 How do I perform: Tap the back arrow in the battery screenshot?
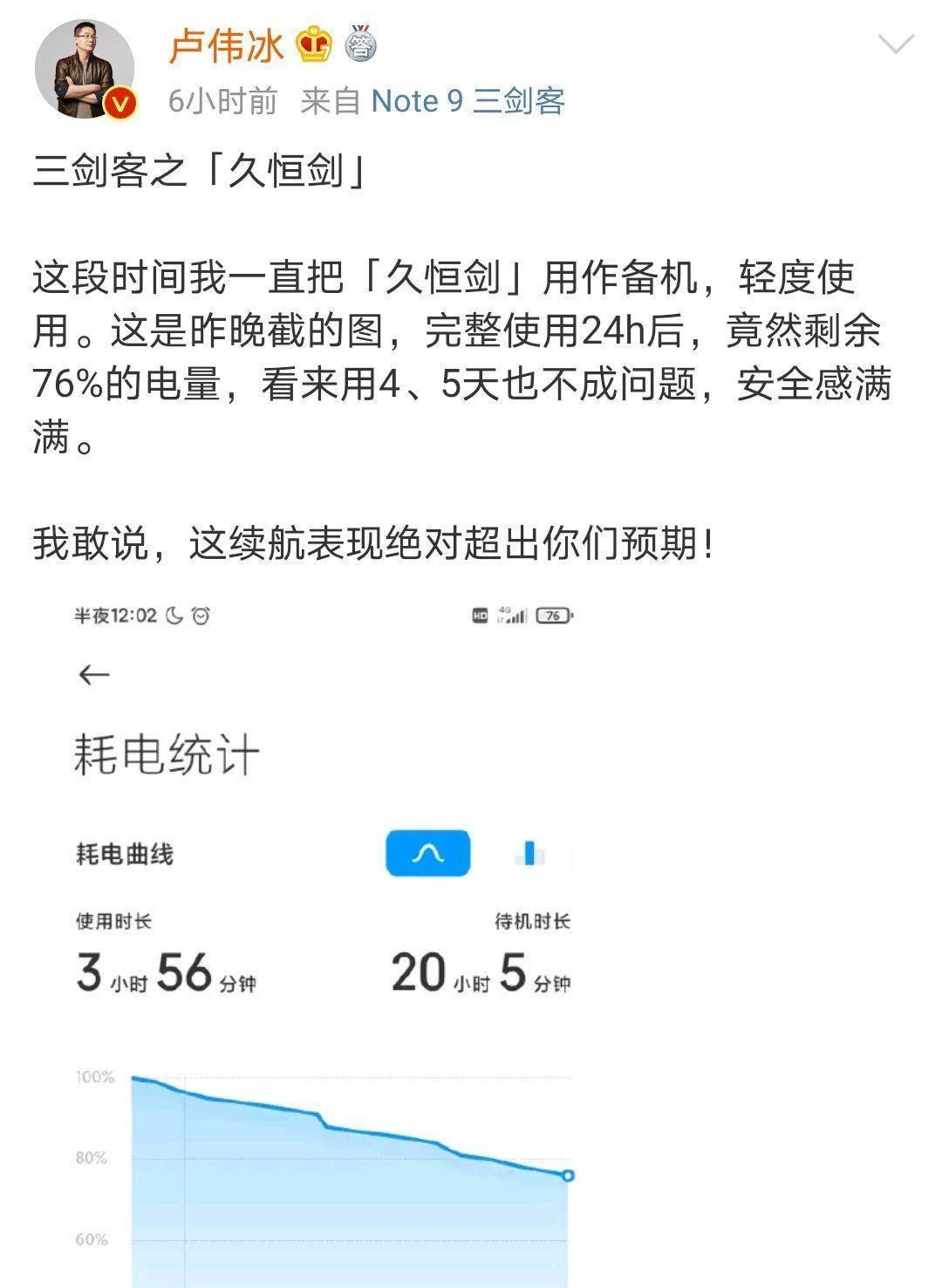pyautogui.click(x=94, y=672)
